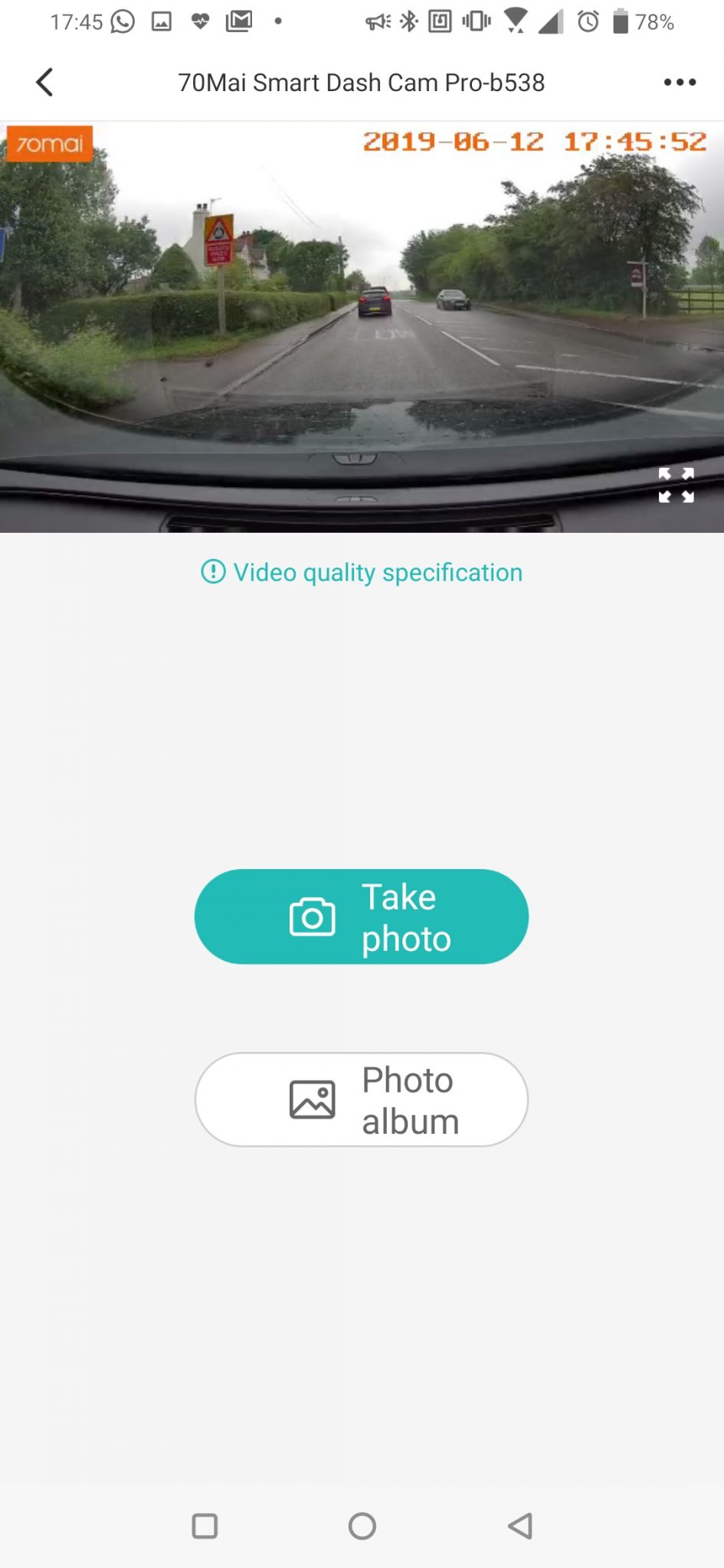Go back using the header arrow
This screenshot has width=724, height=1568.
[45, 82]
